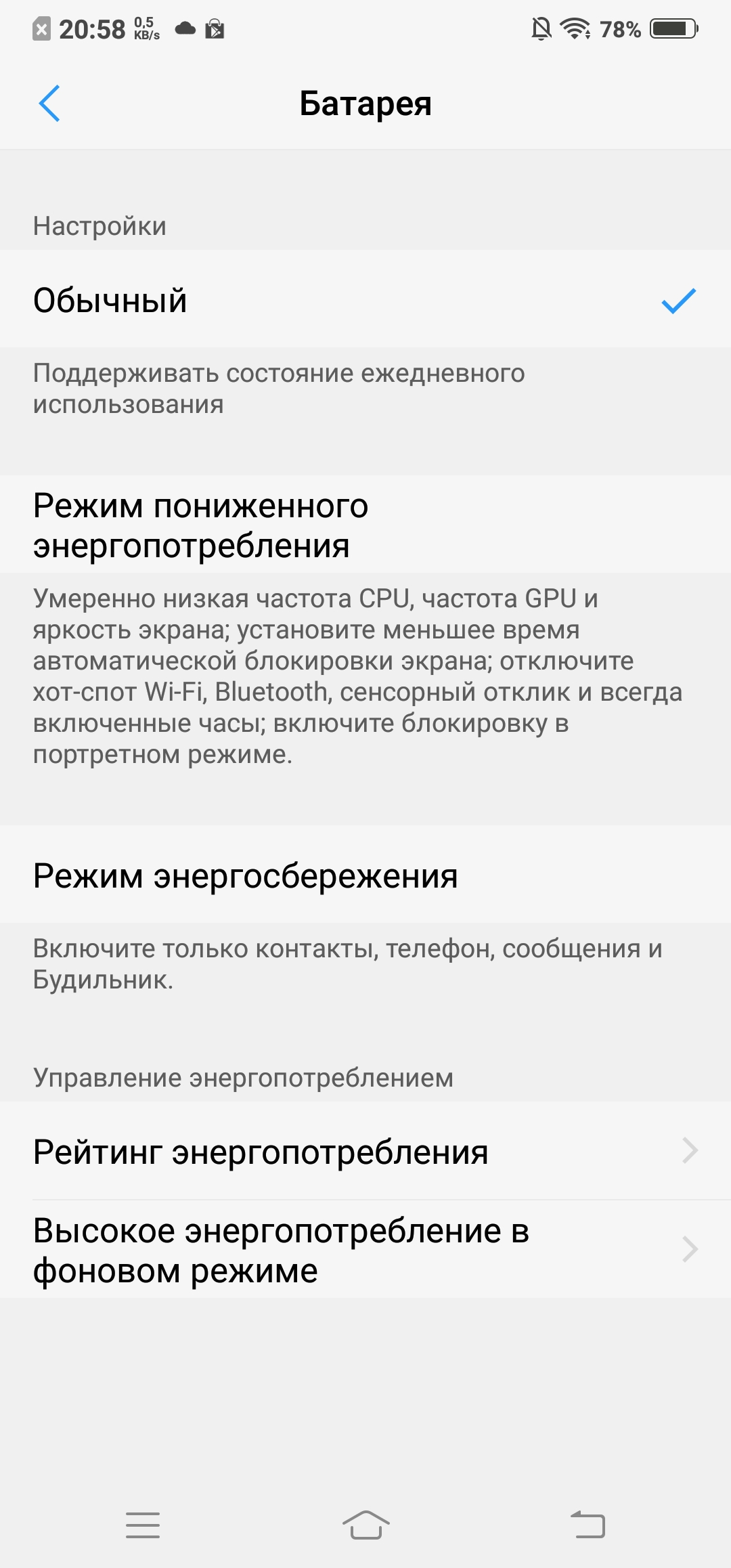Open Рейтинг энергопотребления
Screen dimensions: 731x1568
[365, 1151]
